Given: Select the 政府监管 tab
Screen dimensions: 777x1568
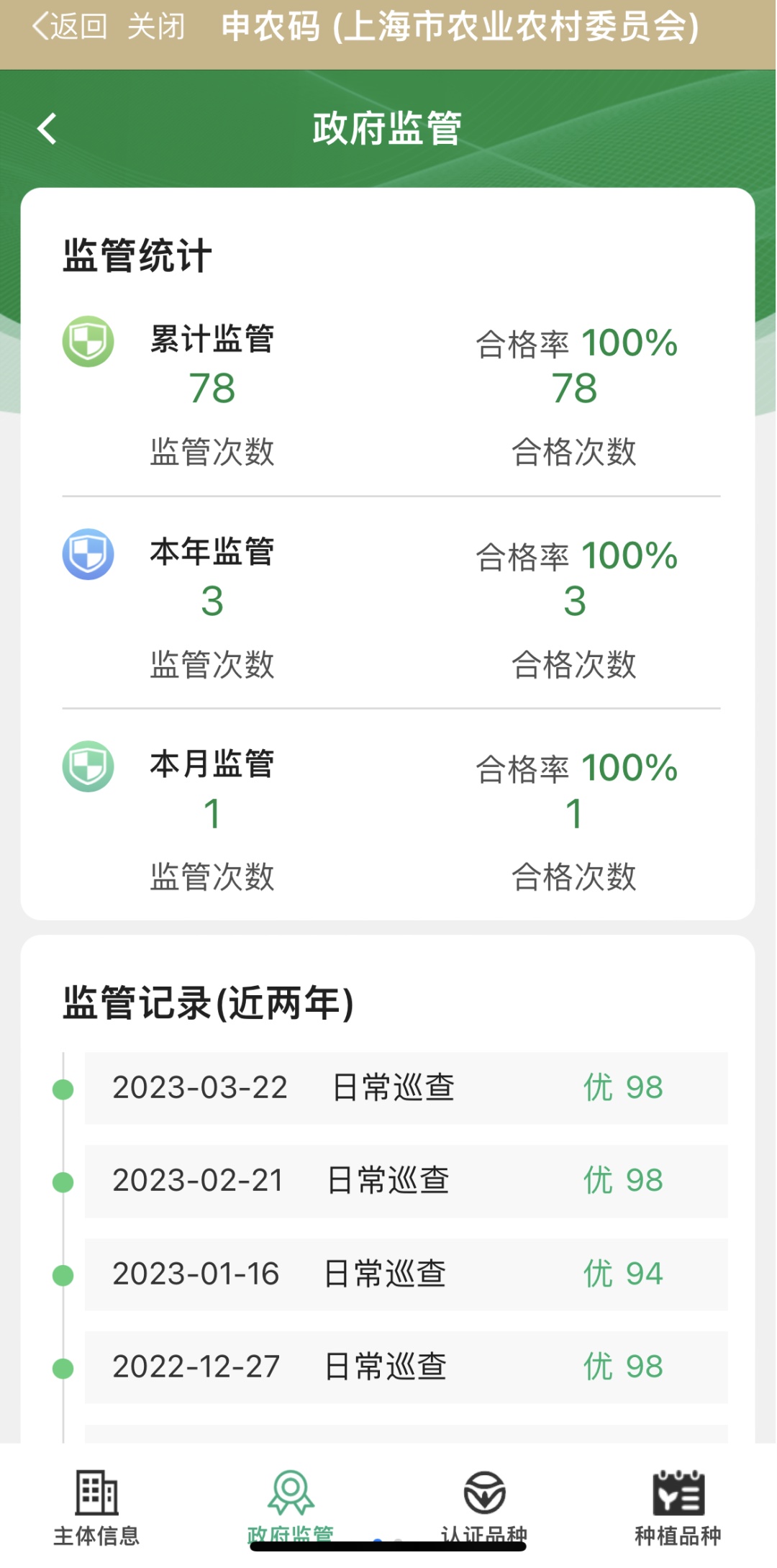Looking at the screenshot, I should 291,1504.
